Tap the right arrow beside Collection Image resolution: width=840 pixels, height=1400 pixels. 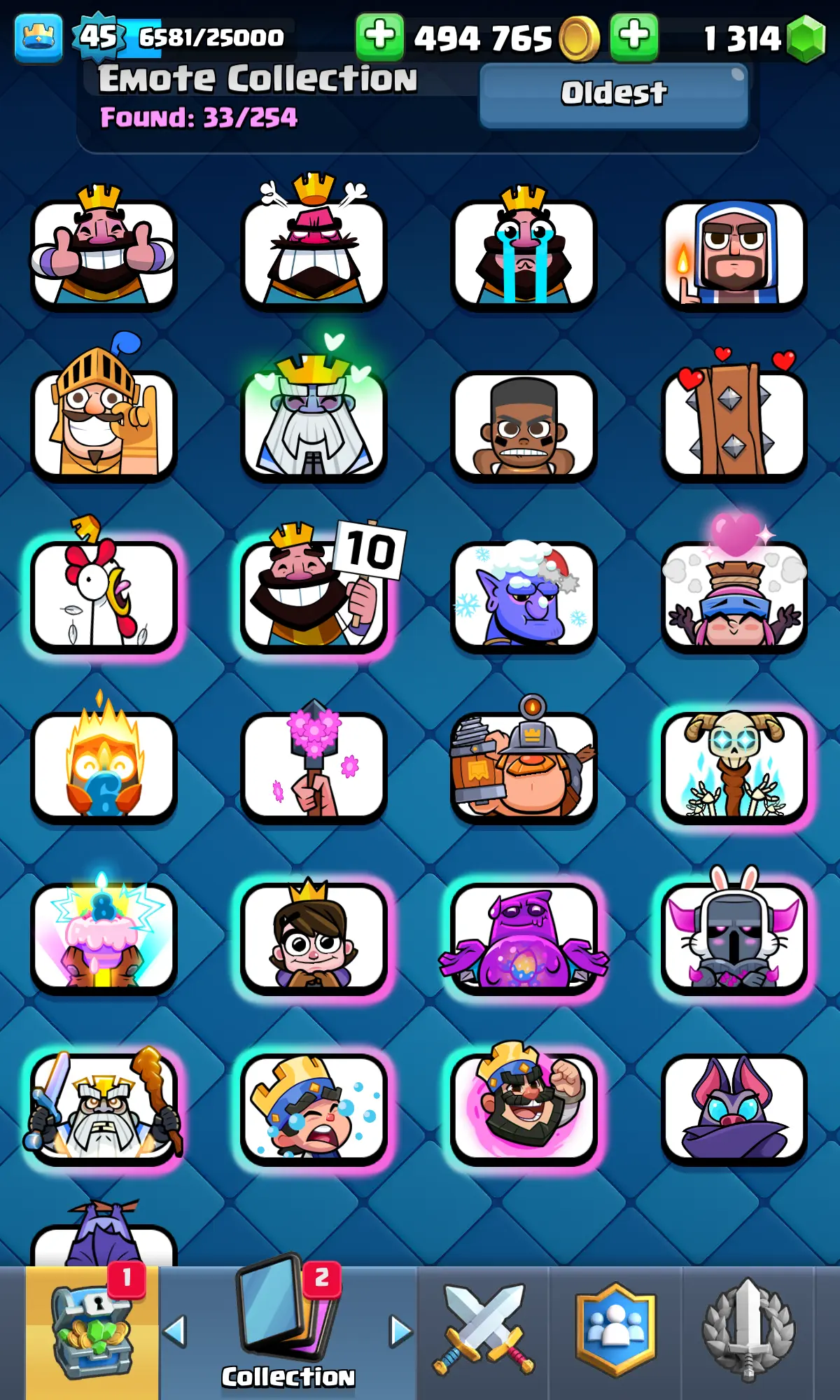(x=400, y=1331)
